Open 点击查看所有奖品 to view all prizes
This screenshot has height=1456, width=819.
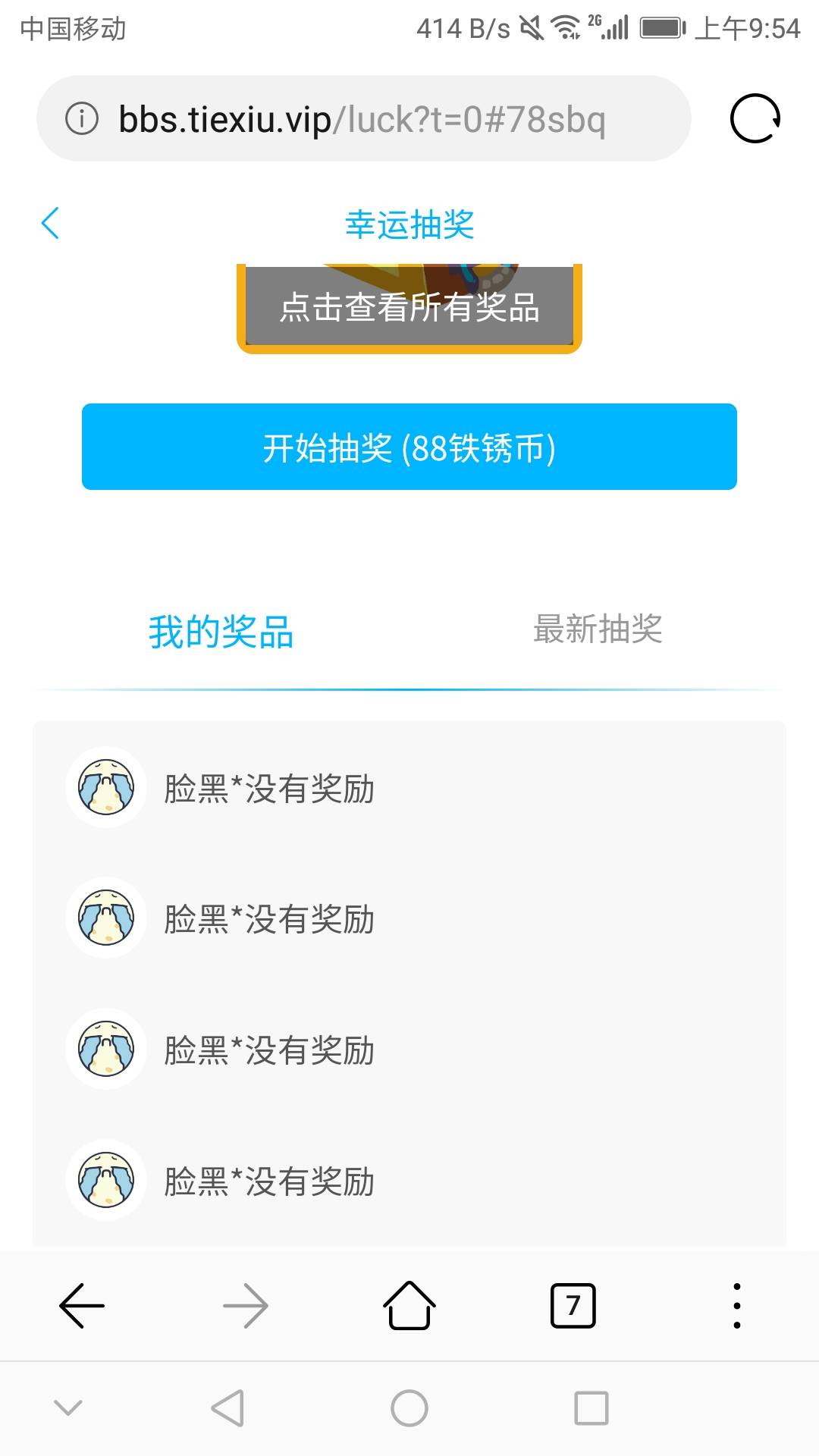pyautogui.click(x=409, y=308)
